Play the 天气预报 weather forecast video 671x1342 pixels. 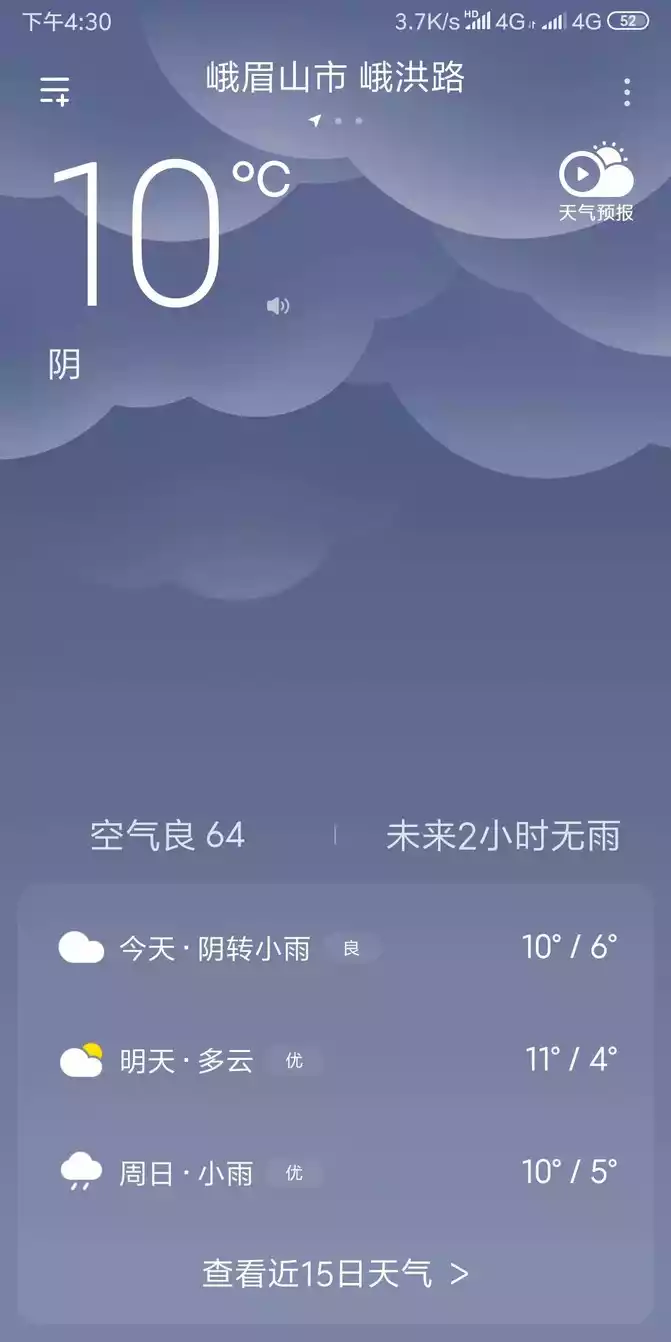(x=596, y=182)
